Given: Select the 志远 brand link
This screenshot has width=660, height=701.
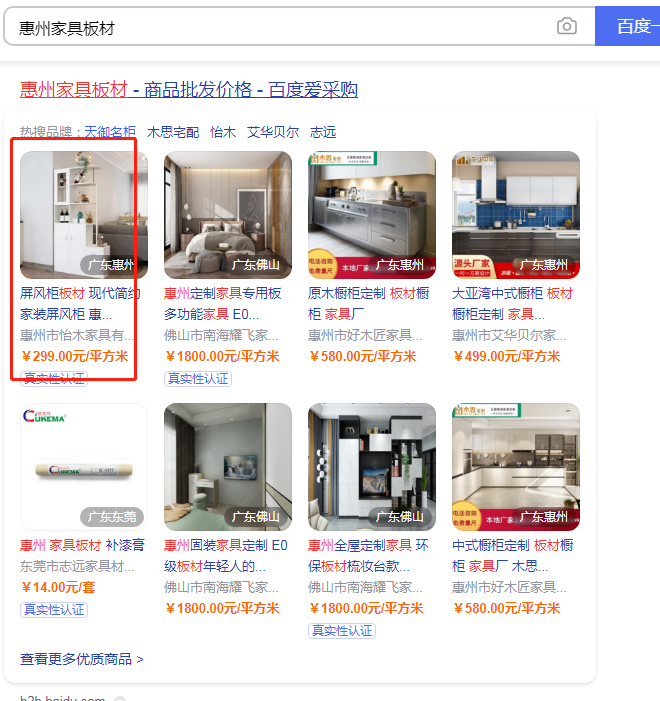Looking at the screenshot, I should click(323, 132).
